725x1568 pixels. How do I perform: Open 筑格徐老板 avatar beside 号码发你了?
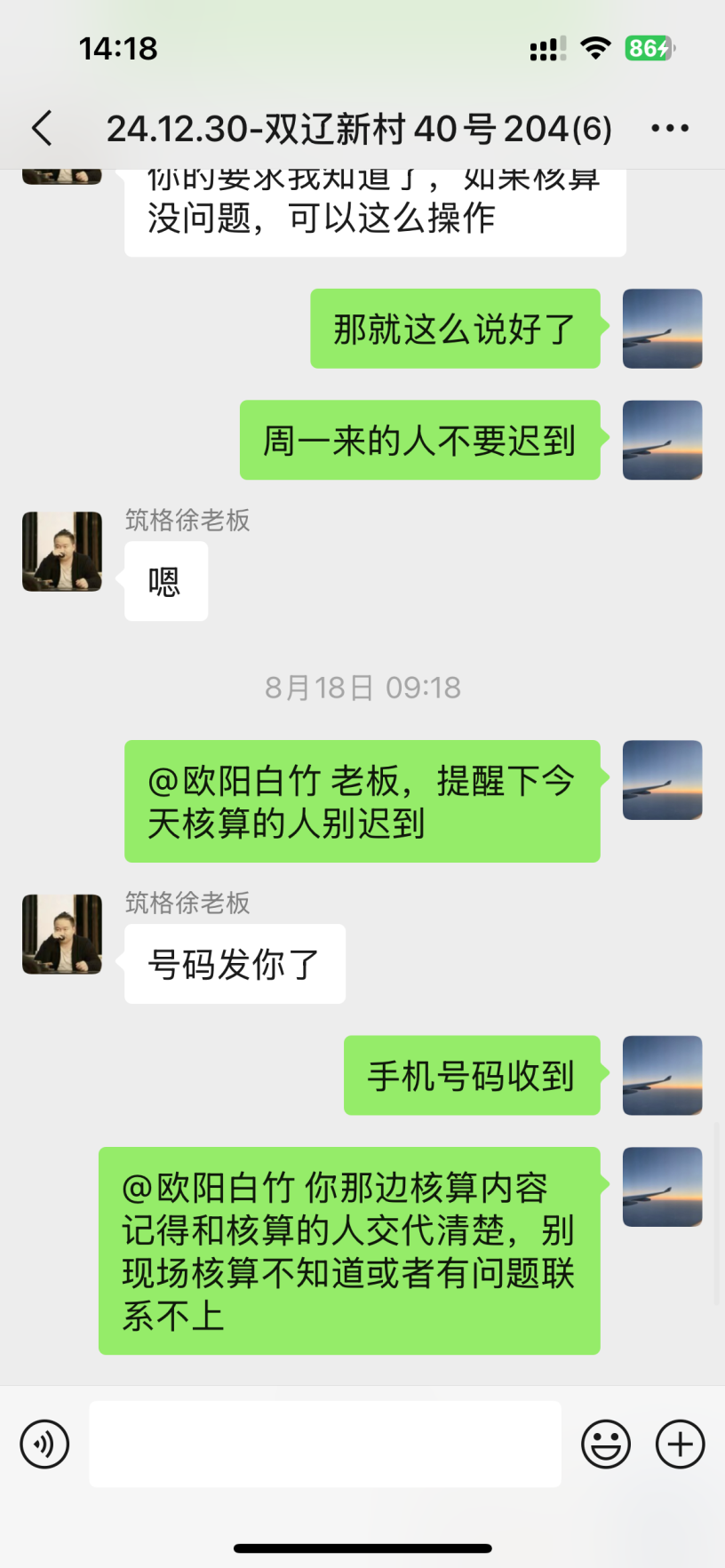pos(62,935)
